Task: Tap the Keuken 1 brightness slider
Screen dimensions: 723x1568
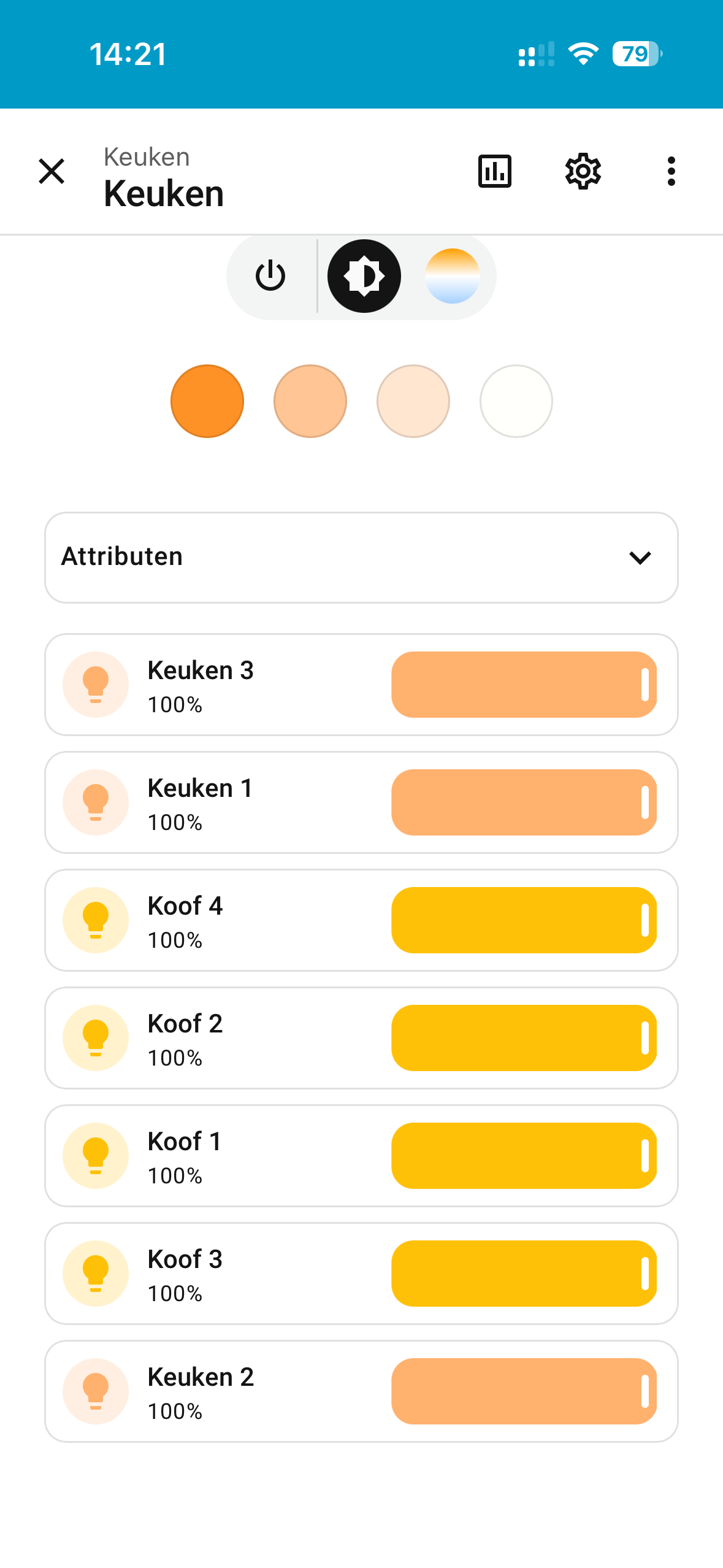Action: point(524,802)
